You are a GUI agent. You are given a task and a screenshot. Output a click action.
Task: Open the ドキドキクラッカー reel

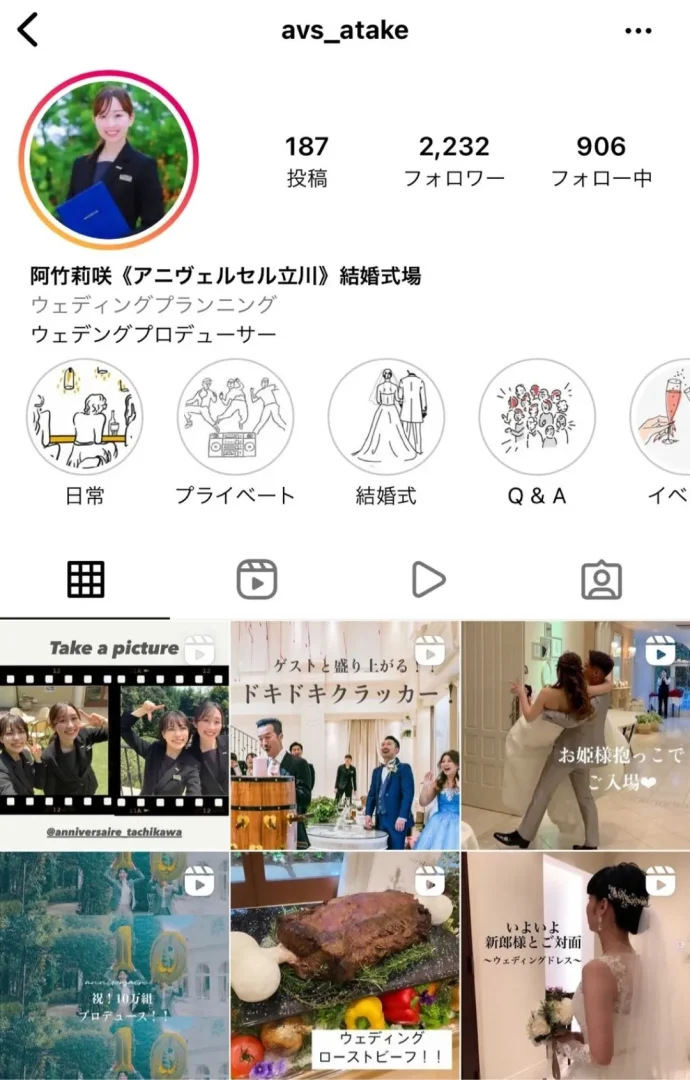345,735
